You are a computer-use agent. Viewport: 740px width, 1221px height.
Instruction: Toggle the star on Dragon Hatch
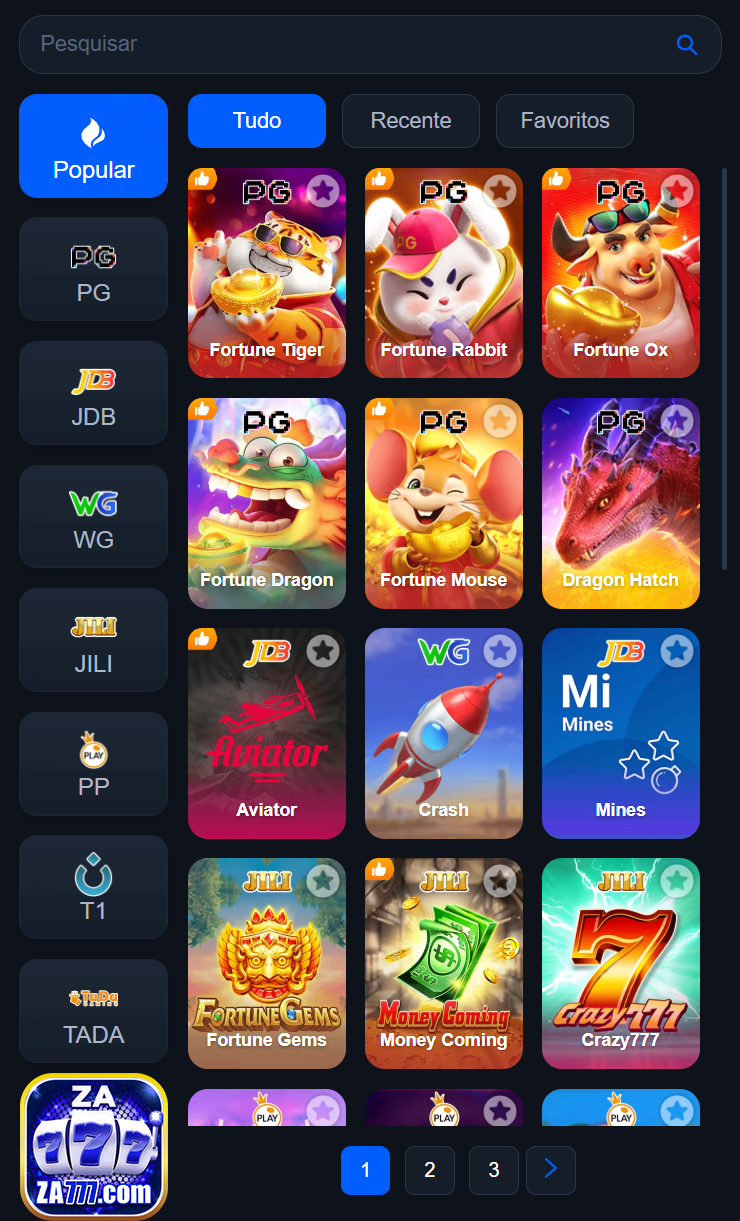pyautogui.click(x=677, y=421)
